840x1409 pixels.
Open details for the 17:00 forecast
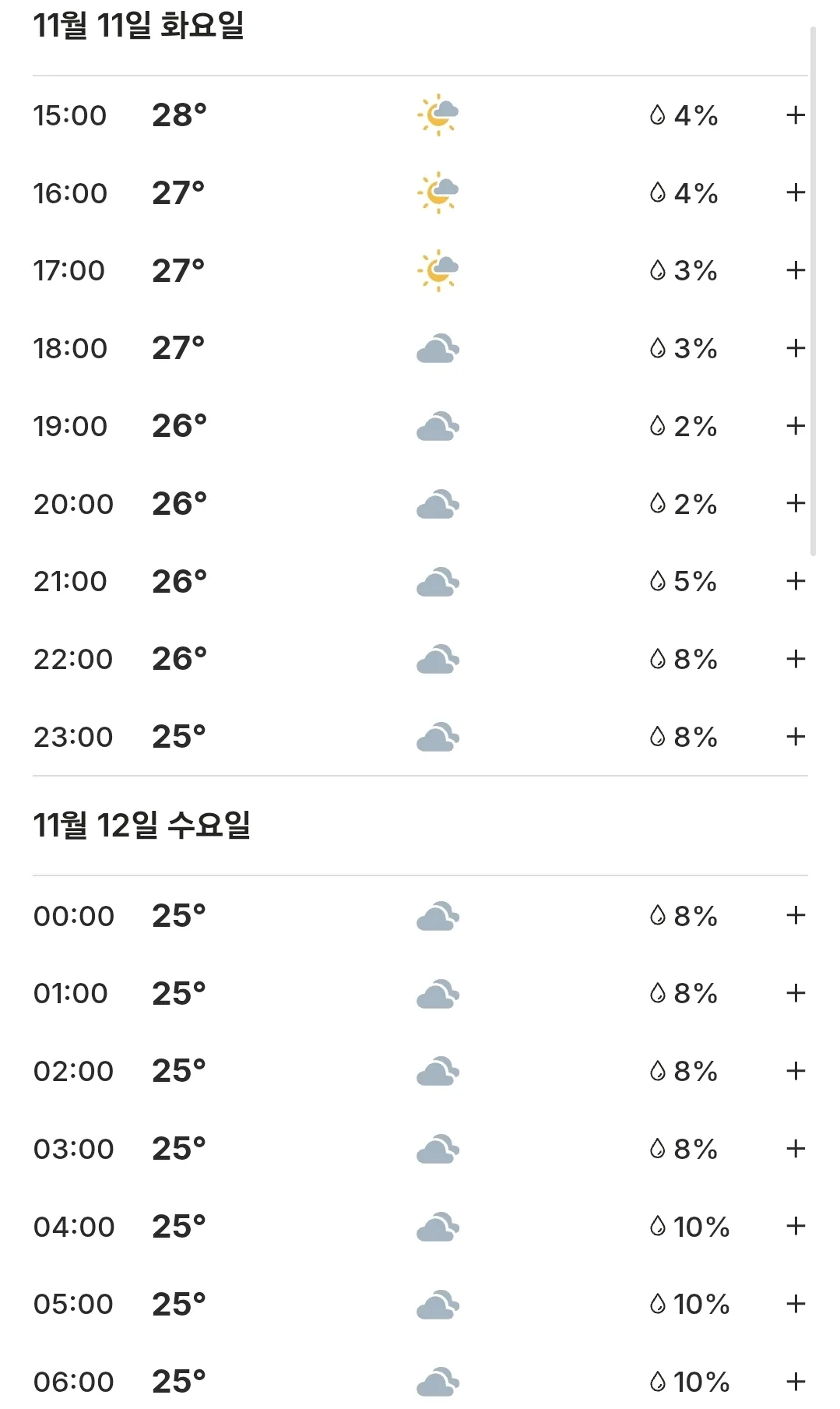795,270
